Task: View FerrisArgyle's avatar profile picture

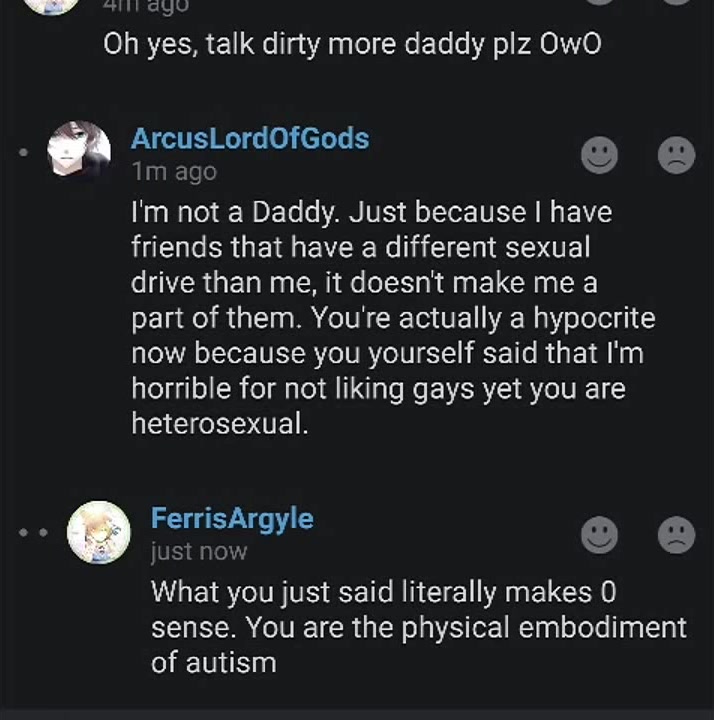Action: pyautogui.click(x=98, y=531)
